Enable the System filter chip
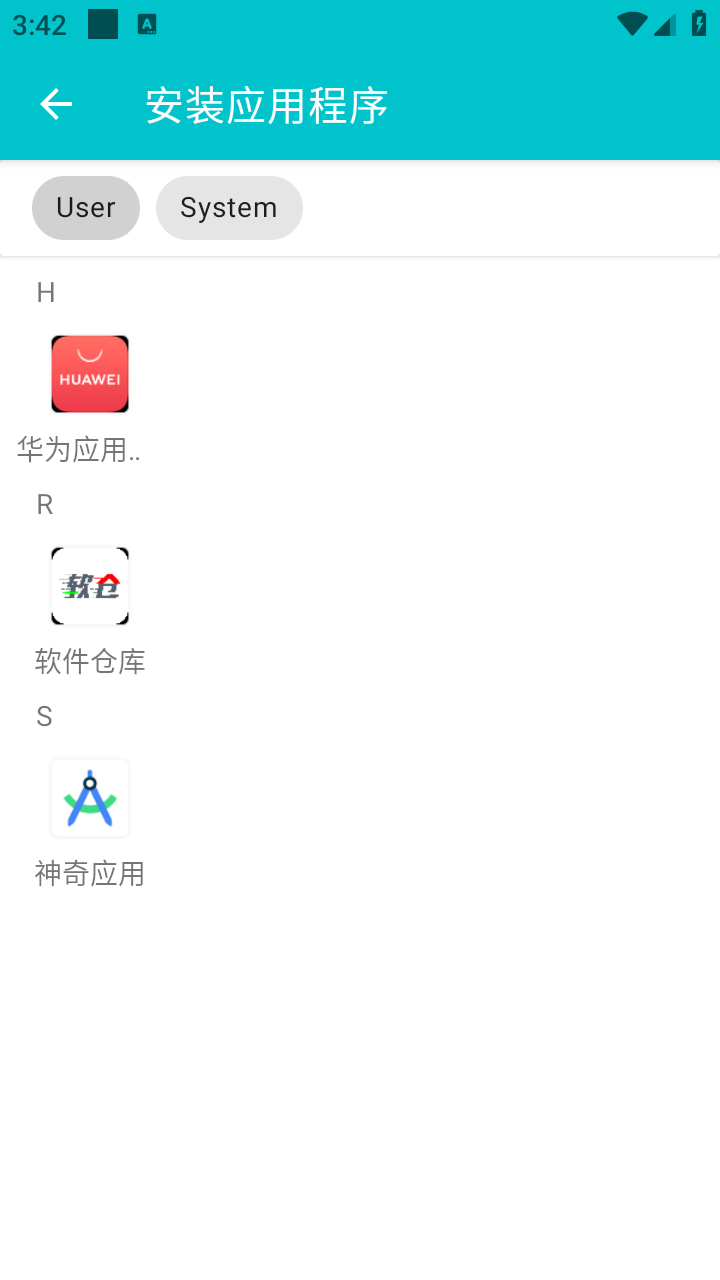 pos(229,207)
